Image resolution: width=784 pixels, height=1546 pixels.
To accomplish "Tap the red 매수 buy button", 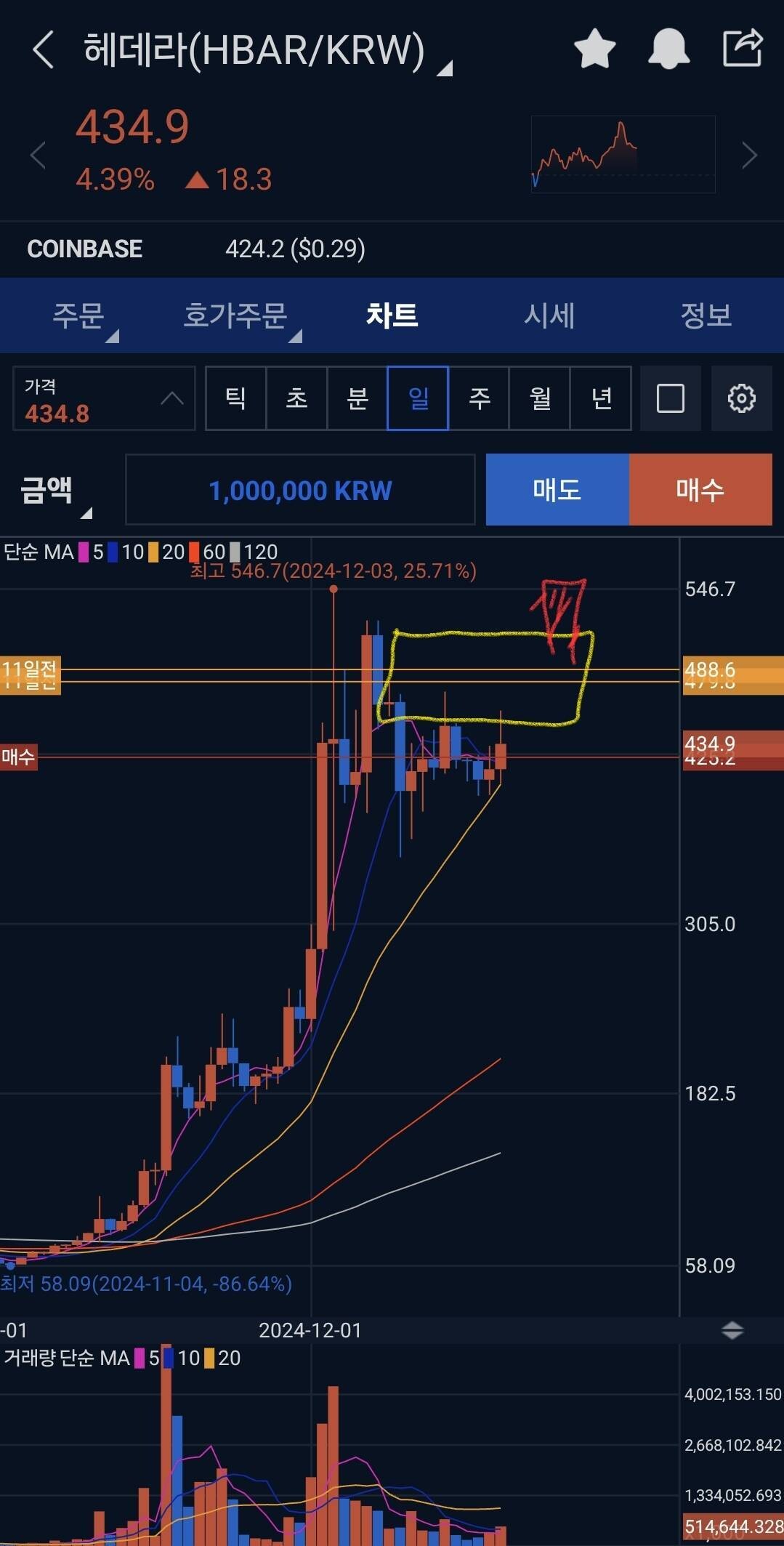I will click(x=700, y=489).
